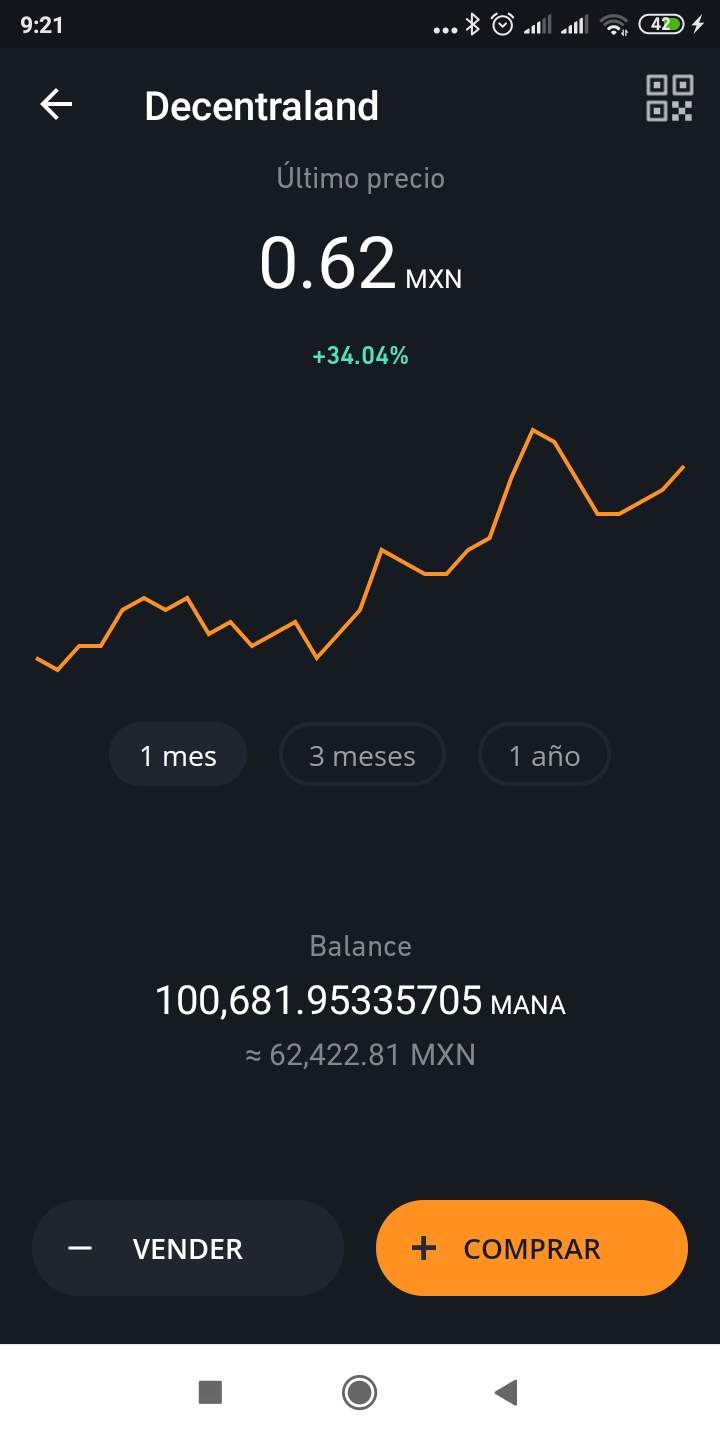The width and height of the screenshot is (720, 1440).
Task: Select the 1 mes chart range
Action: (178, 755)
